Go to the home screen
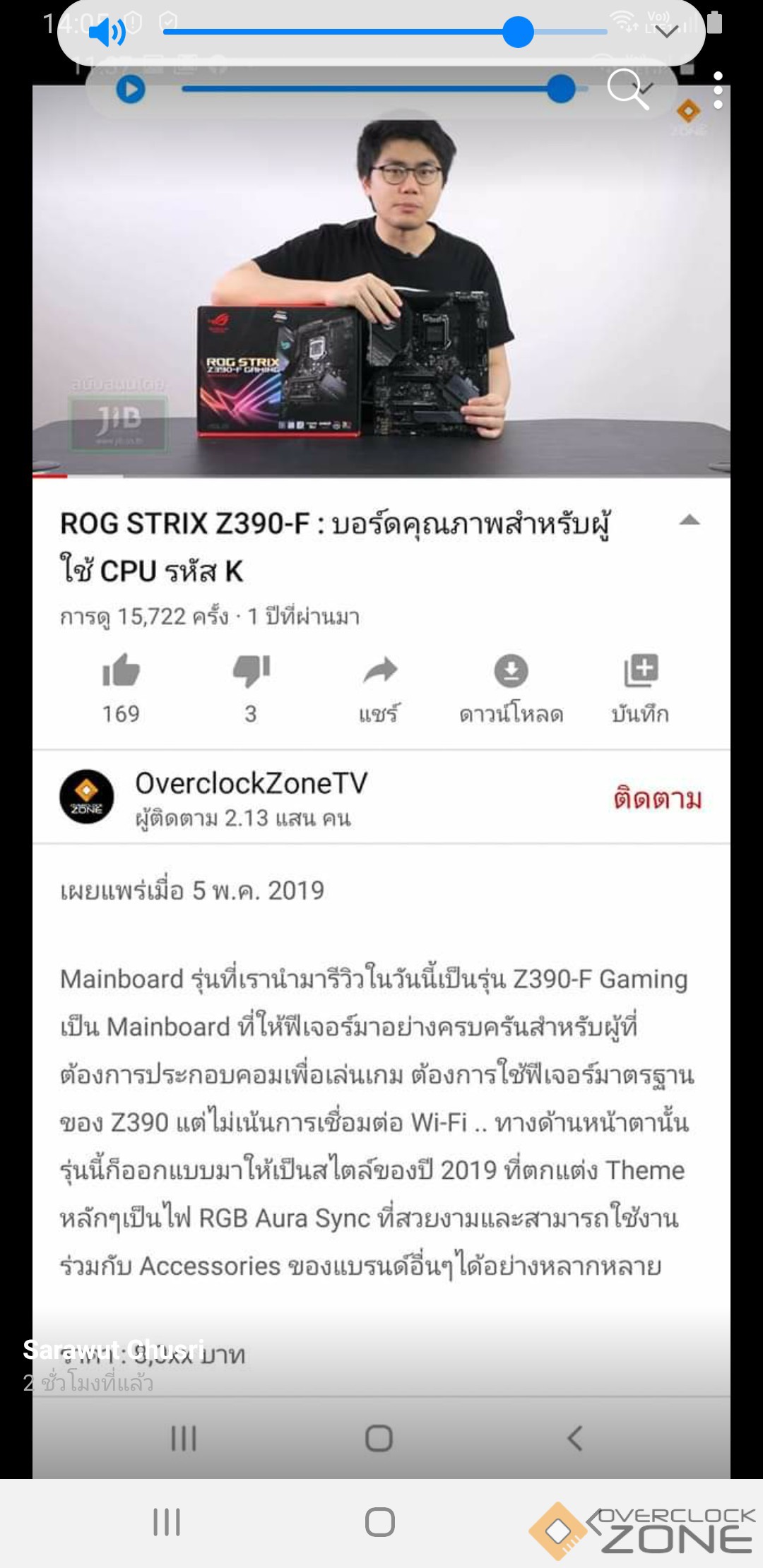763x1568 pixels. pyautogui.click(x=379, y=1522)
